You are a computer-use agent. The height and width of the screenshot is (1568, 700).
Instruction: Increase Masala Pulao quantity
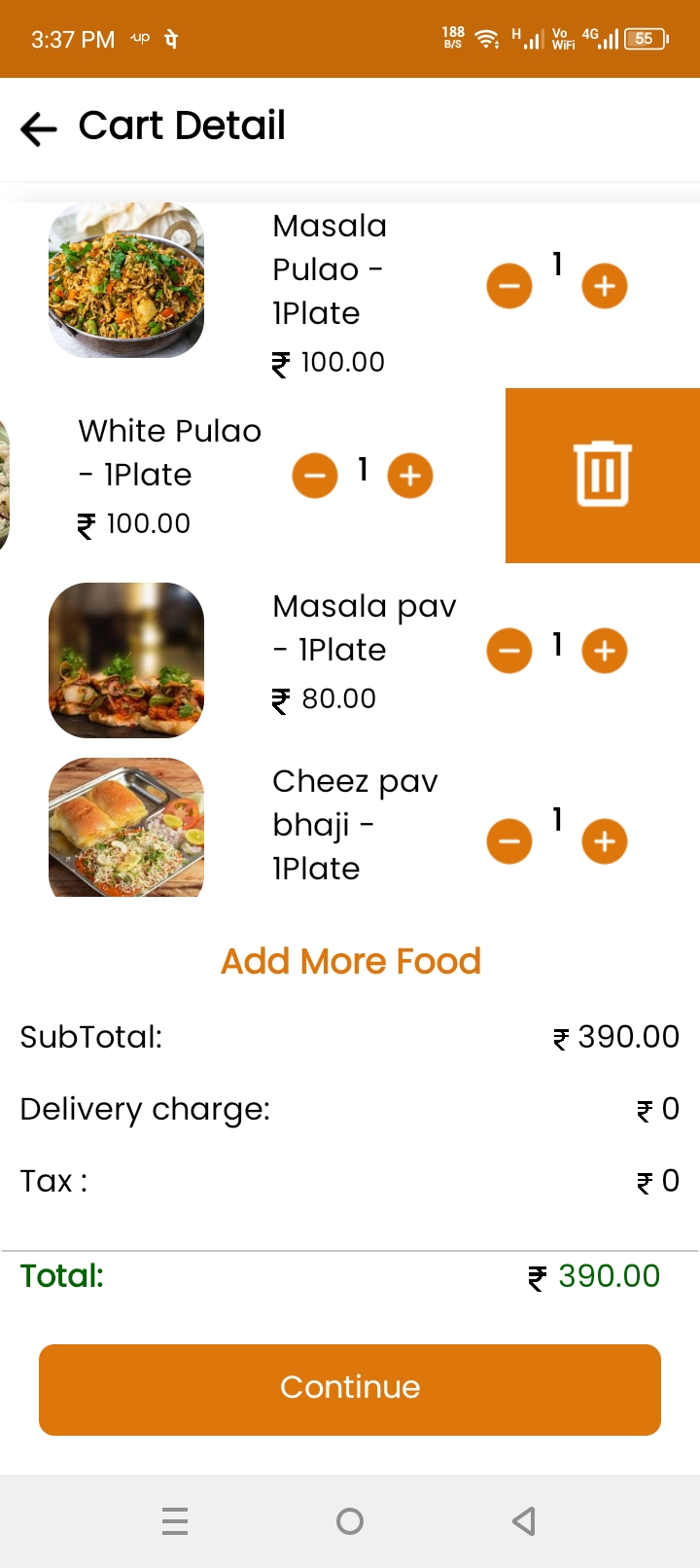point(605,286)
